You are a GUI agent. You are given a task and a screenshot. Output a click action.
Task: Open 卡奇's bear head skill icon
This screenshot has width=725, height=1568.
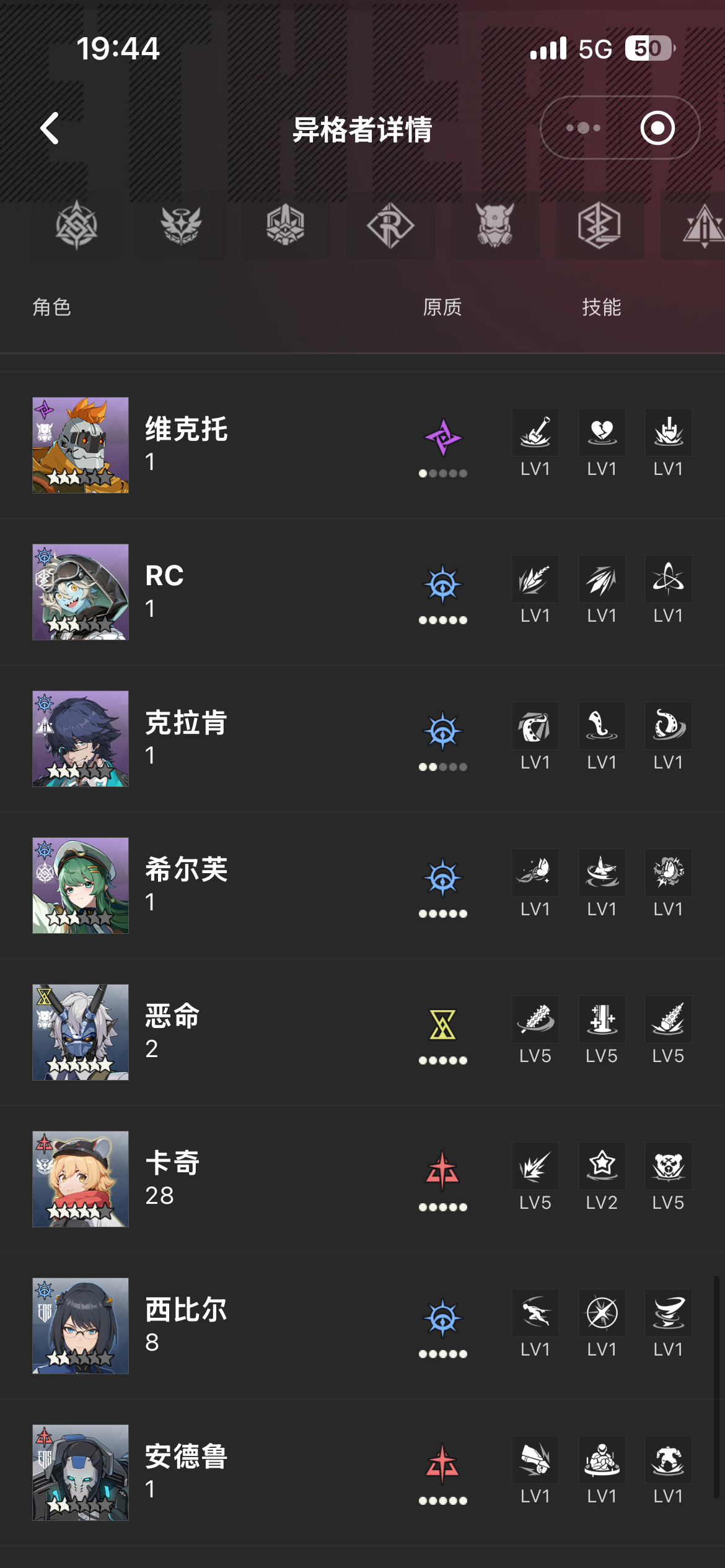point(668,1166)
